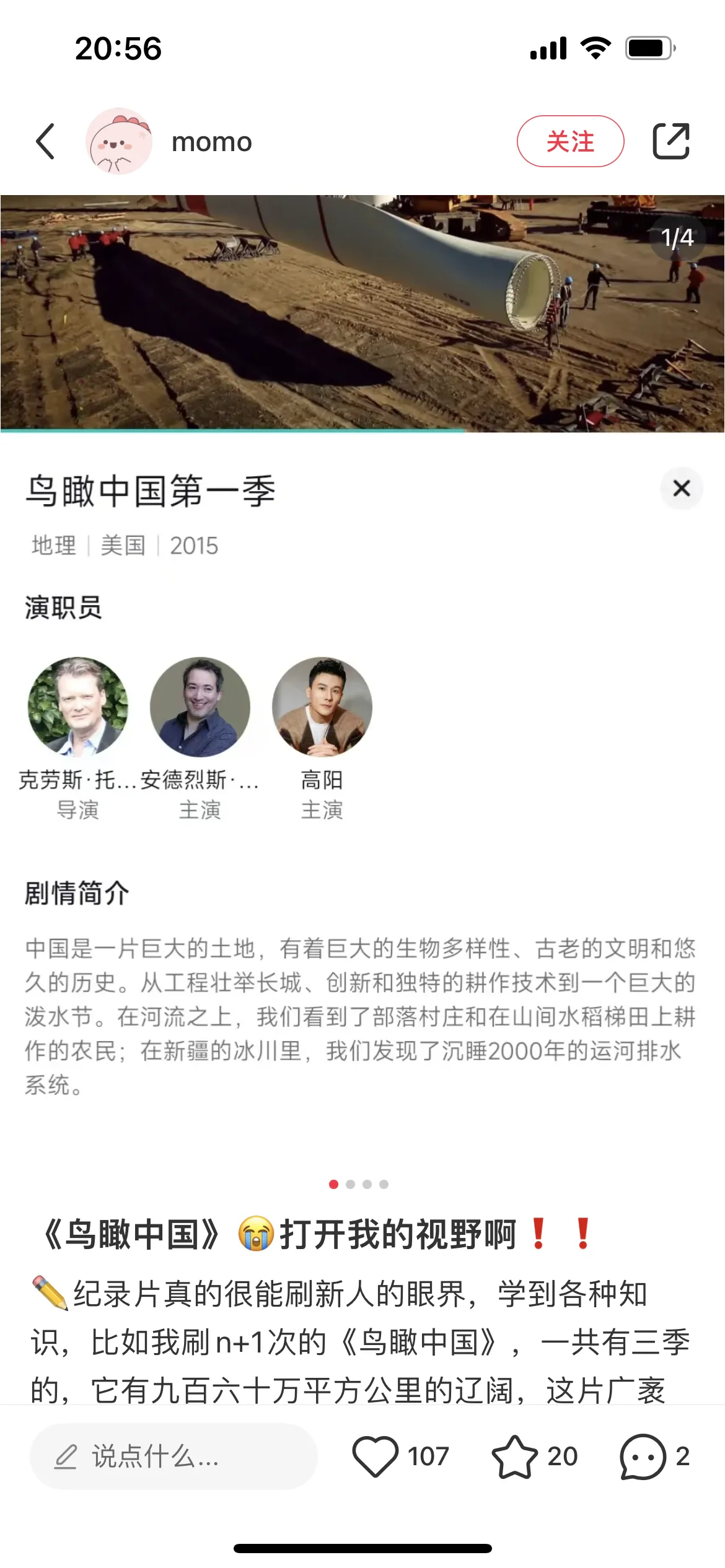Go back using the top-left arrow
This screenshot has width=725, height=1568.
(46, 142)
